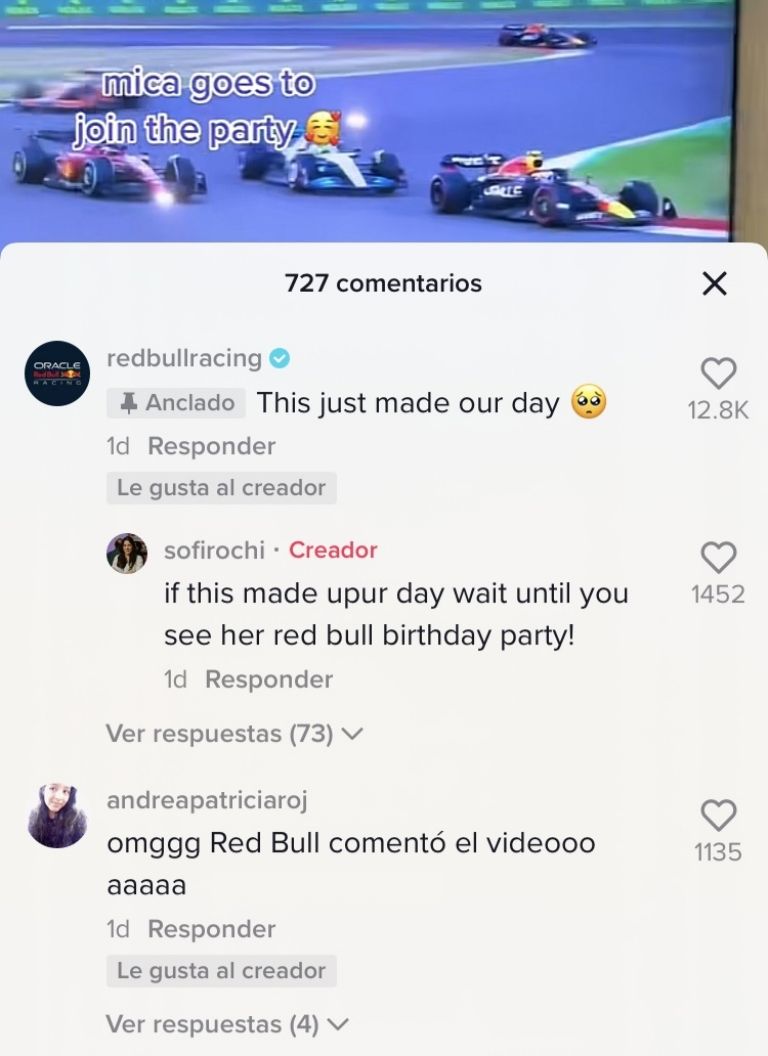Reply to sofirochi's comment
Screen dimensions: 768x1056
coord(268,679)
